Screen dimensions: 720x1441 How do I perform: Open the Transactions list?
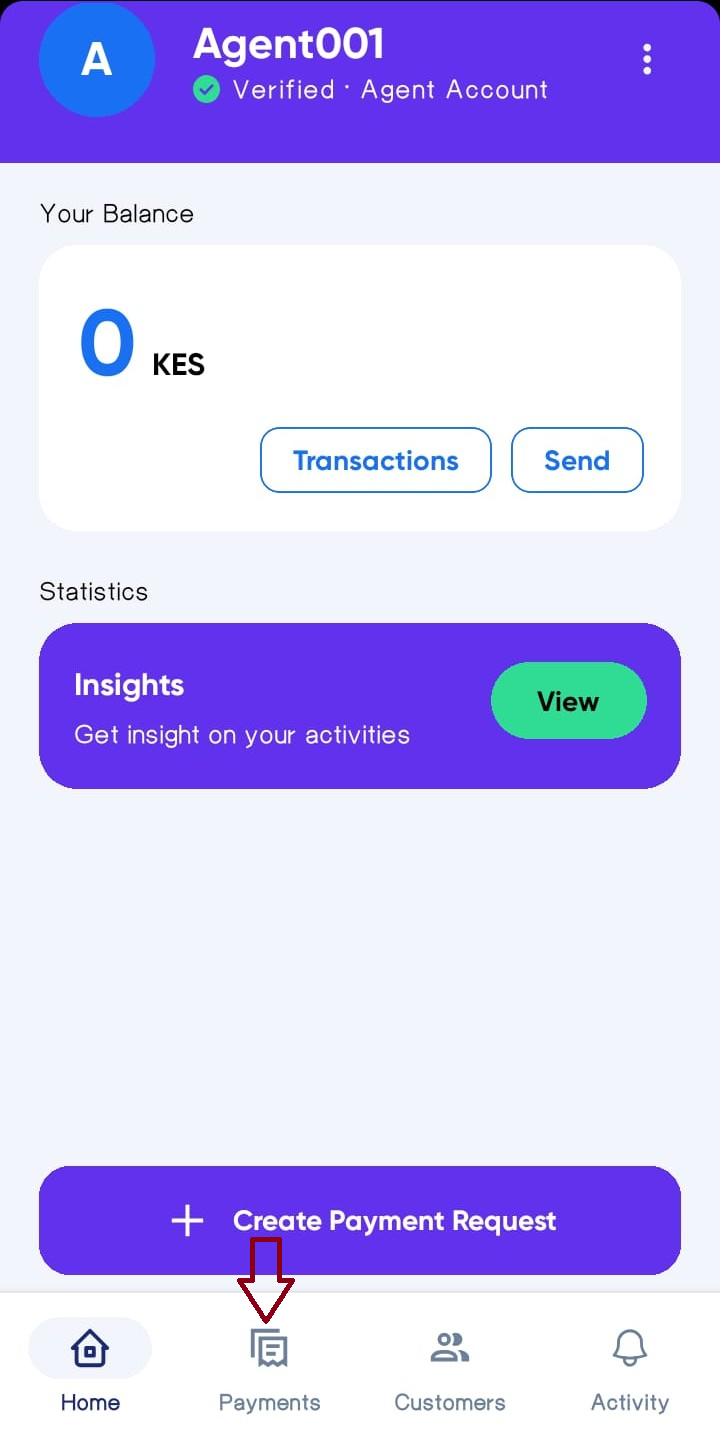pos(375,460)
